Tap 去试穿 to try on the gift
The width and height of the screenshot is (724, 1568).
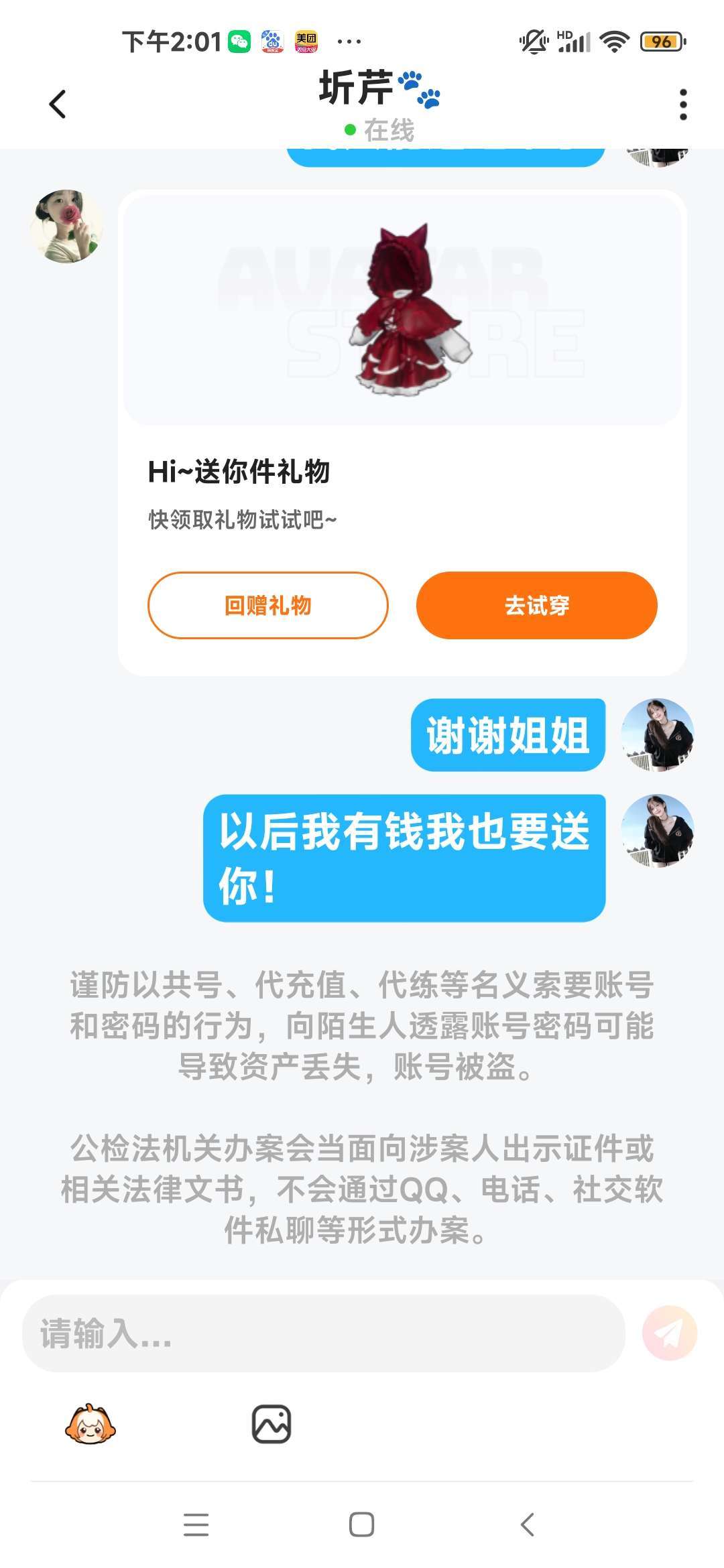point(536,605)
